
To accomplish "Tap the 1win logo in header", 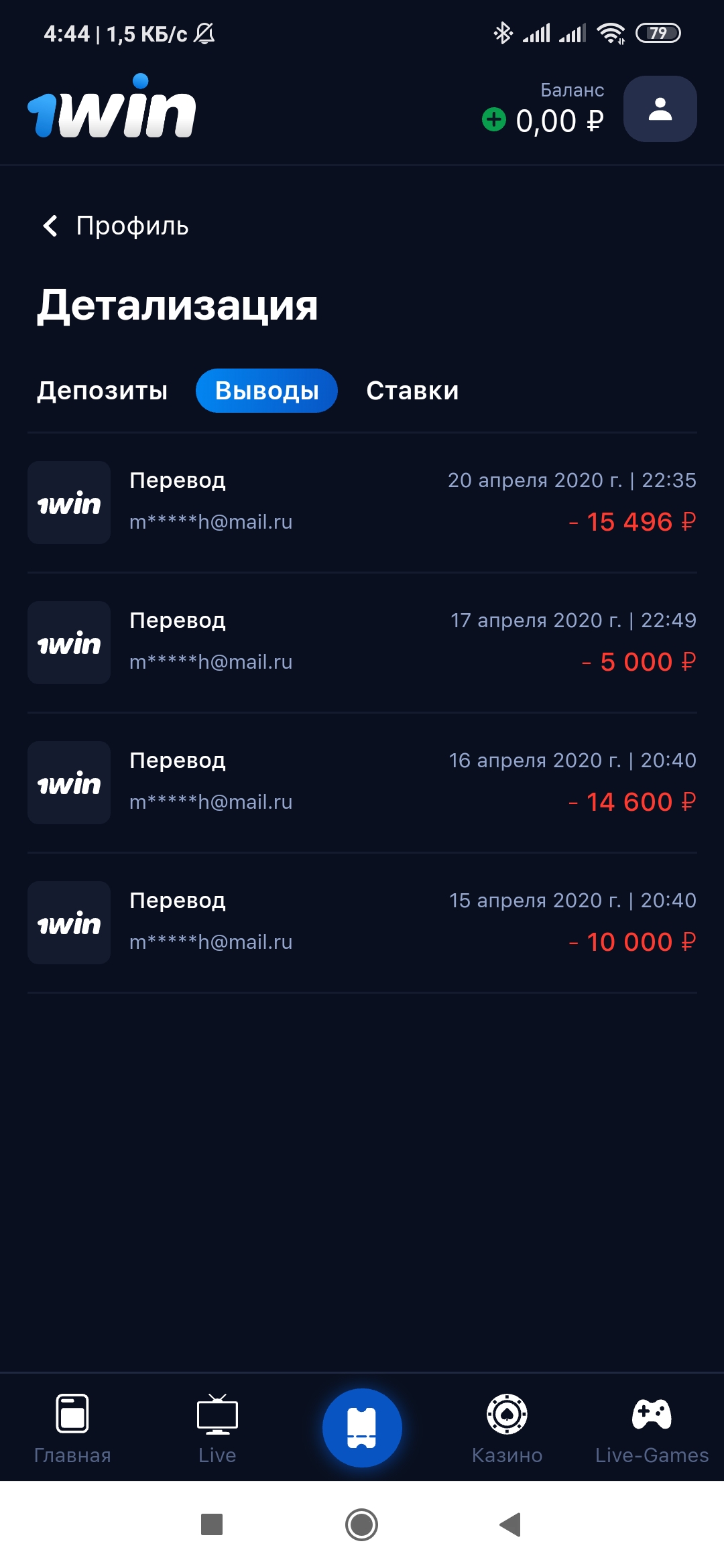I will click(x=111, y=106).
